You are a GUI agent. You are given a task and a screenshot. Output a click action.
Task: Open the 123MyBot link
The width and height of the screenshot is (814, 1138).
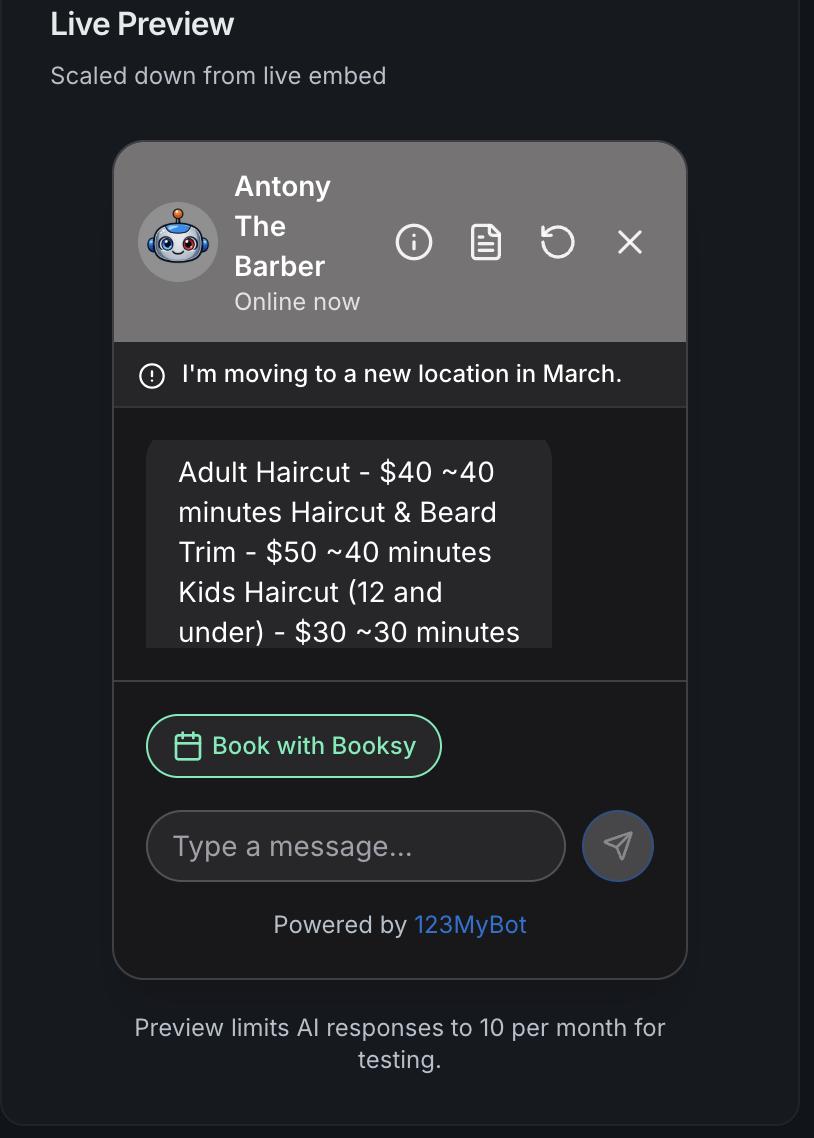[470, 925]
